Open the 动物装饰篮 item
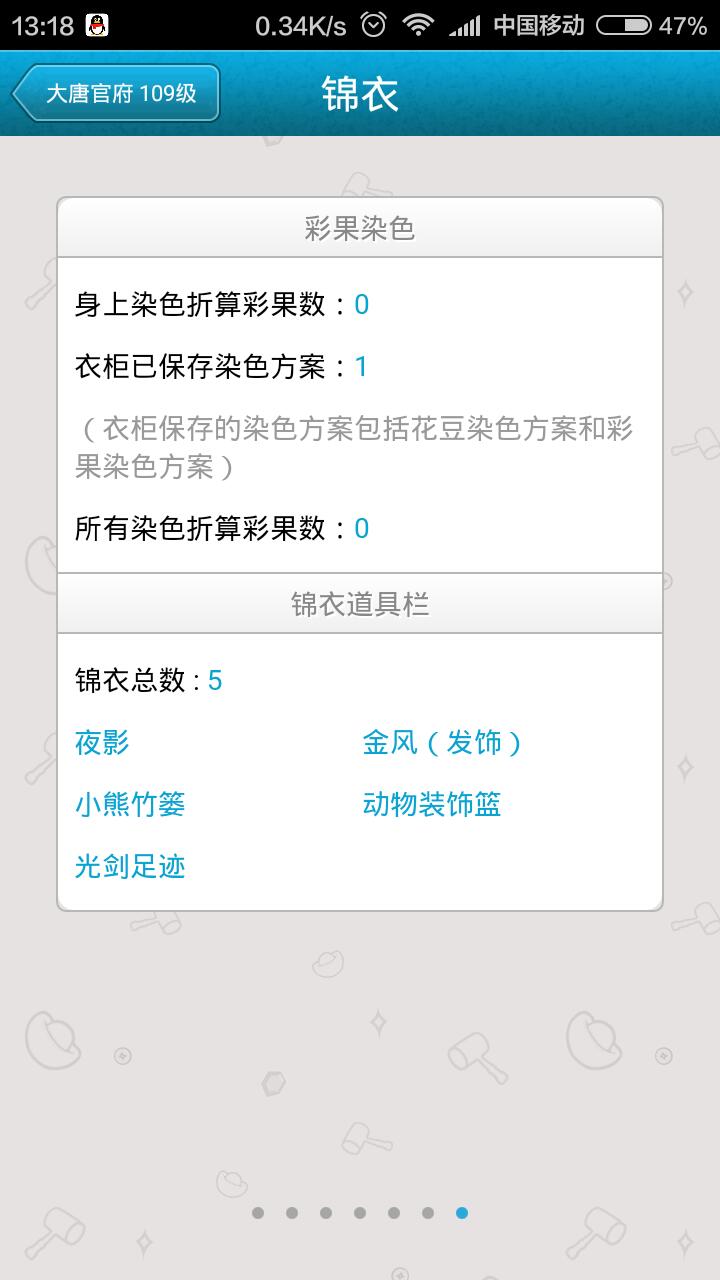The height and width of the screenshot is (1280, 720). point(432,805)
